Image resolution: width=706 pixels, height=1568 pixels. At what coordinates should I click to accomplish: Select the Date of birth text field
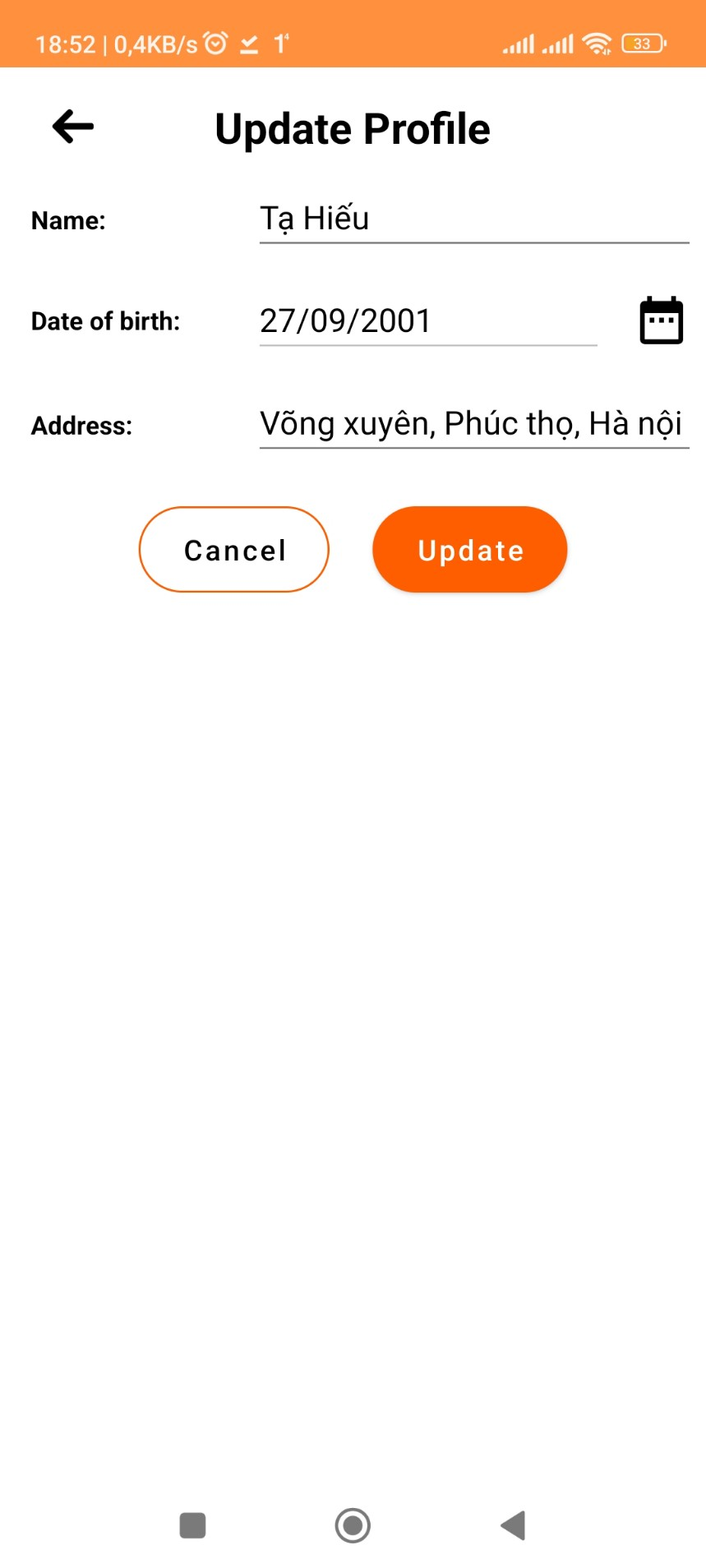pyautogui.click(x=427, y=321)
